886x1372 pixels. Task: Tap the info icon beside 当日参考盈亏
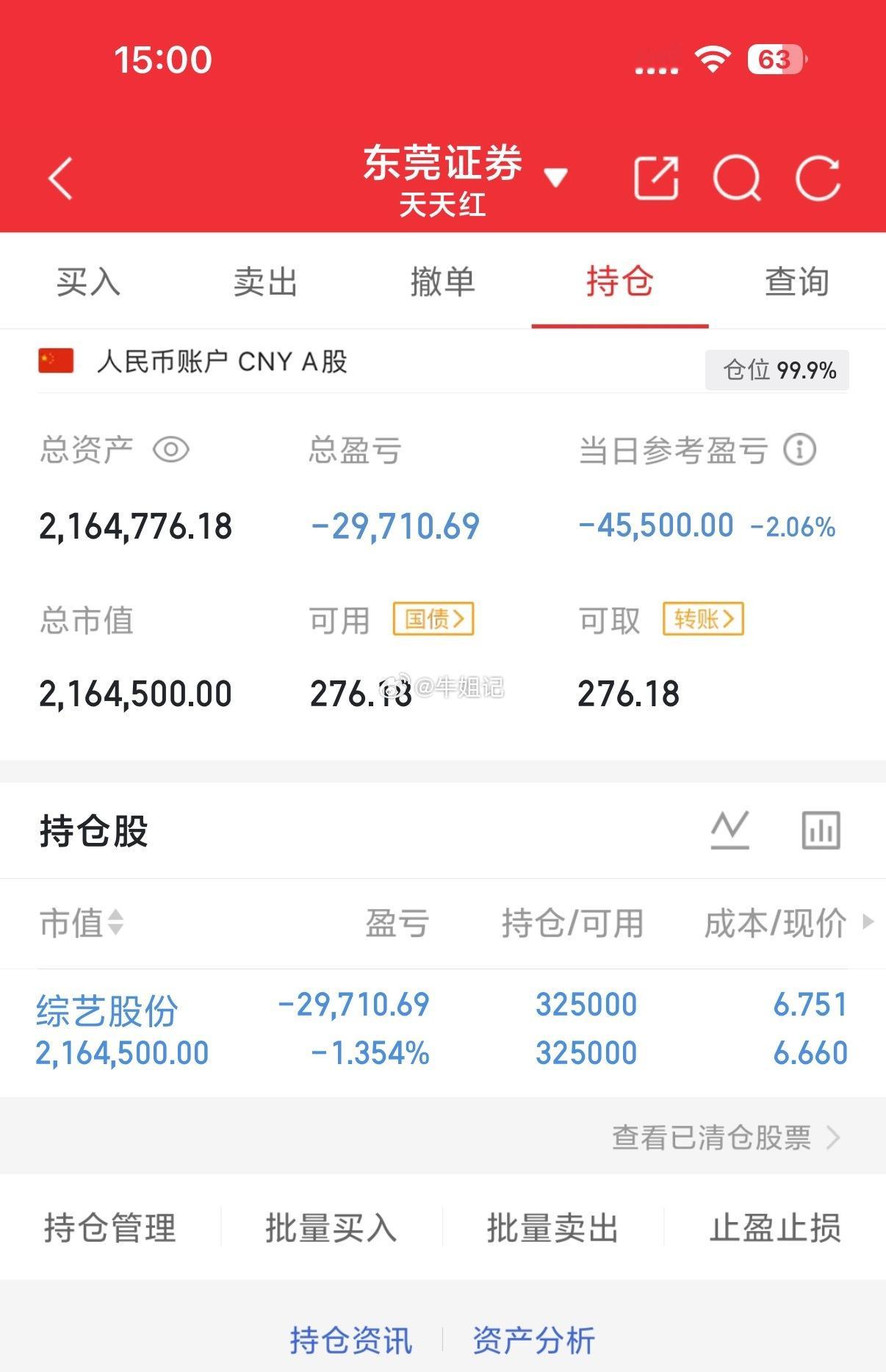coord(800,451)
